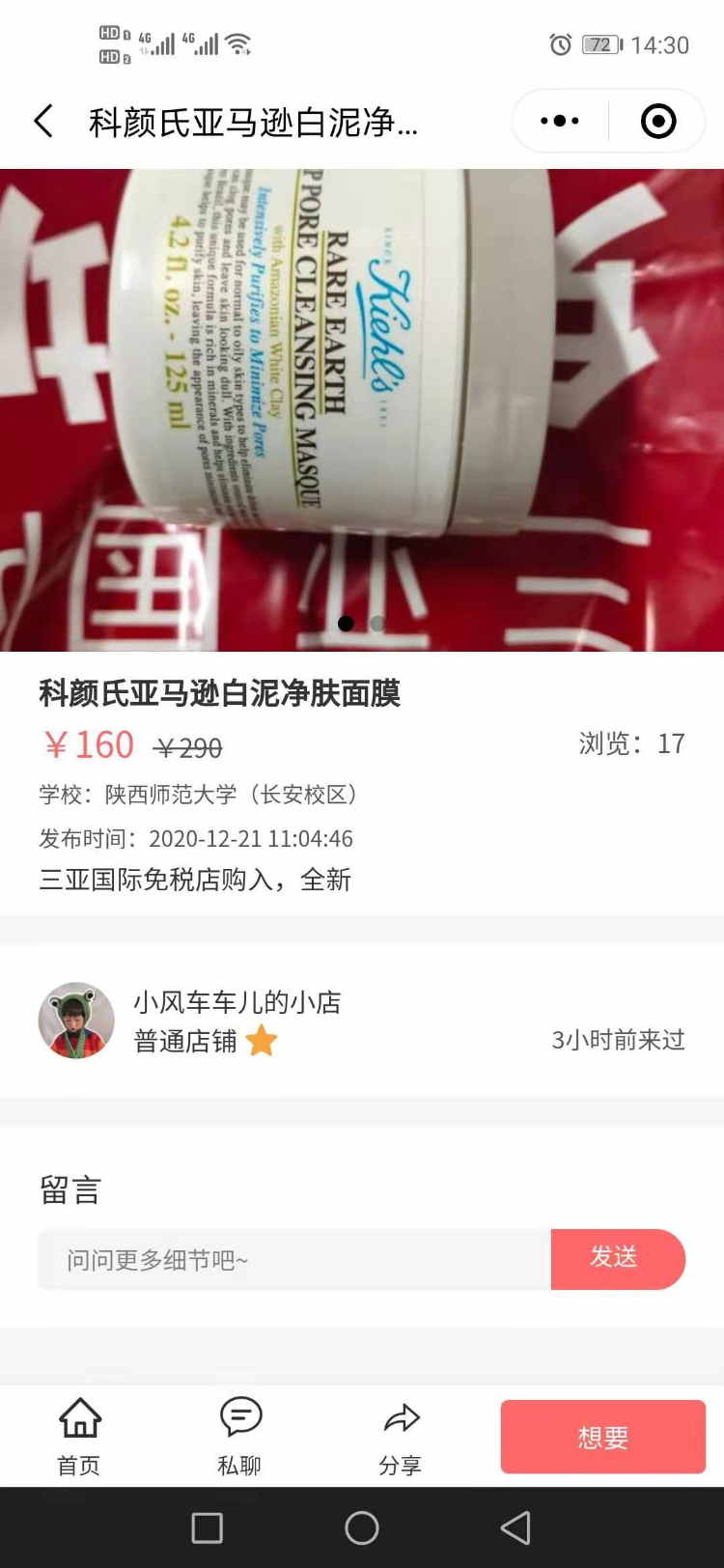Tap the 想要 want button
724x1568 pixels.
click(602, 1437)
